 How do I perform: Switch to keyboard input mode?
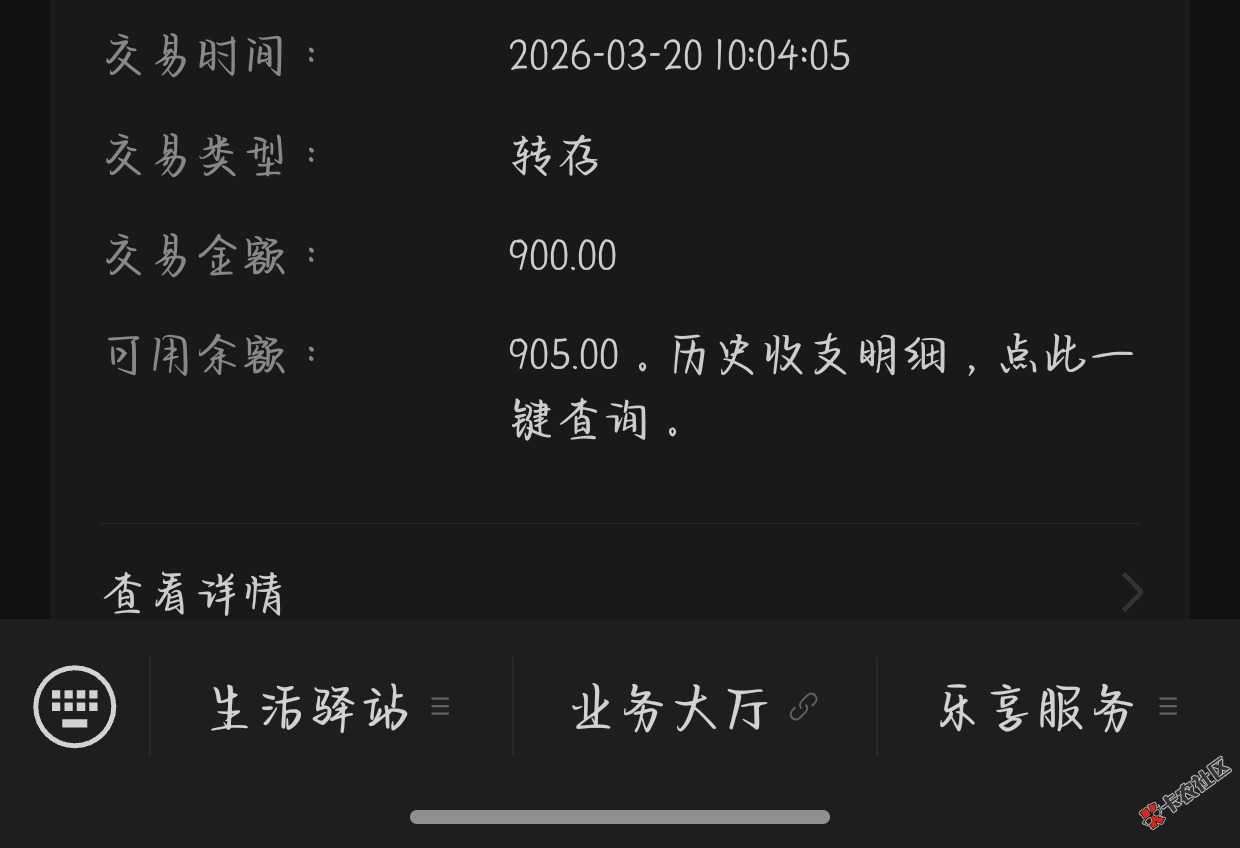click(x=75, y=707)
